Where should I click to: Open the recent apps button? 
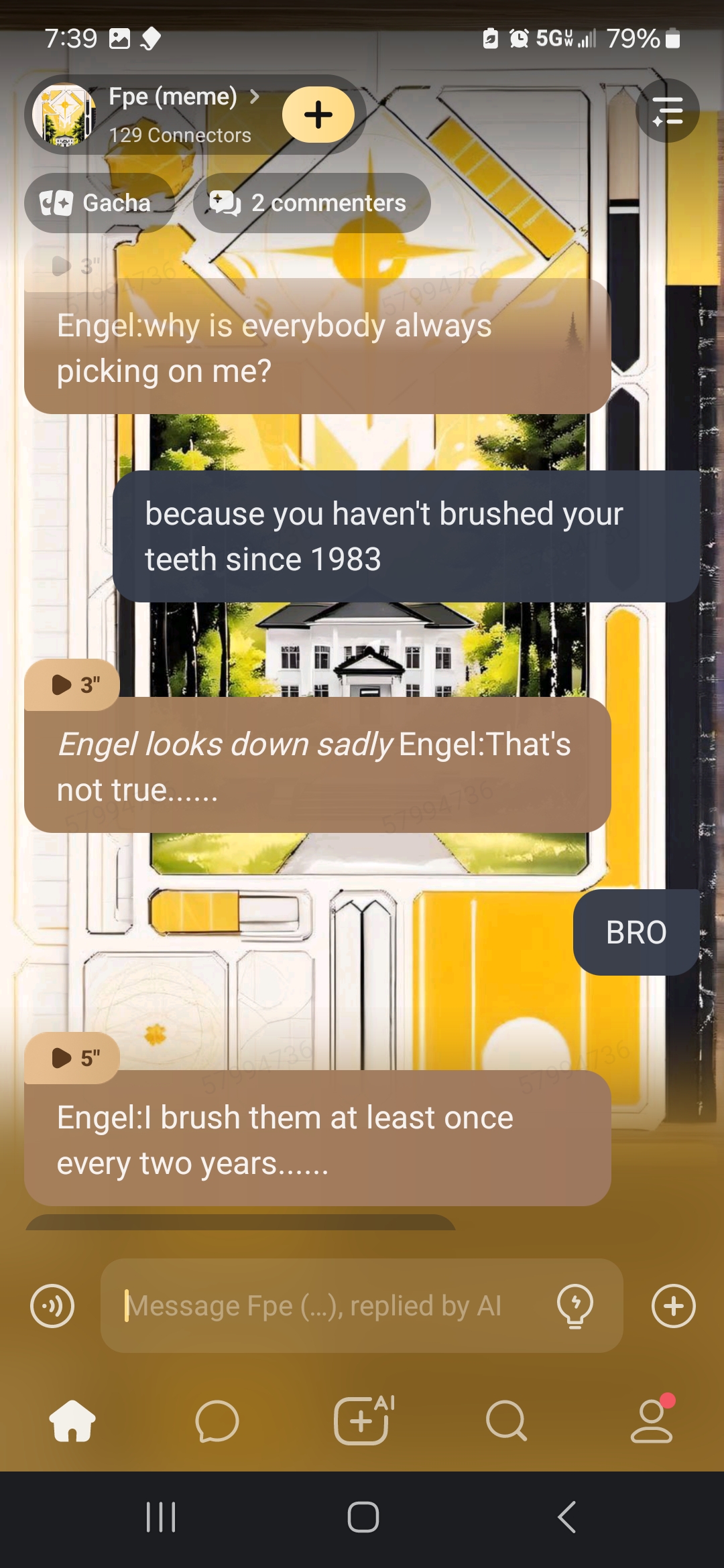click(161, 1517)
